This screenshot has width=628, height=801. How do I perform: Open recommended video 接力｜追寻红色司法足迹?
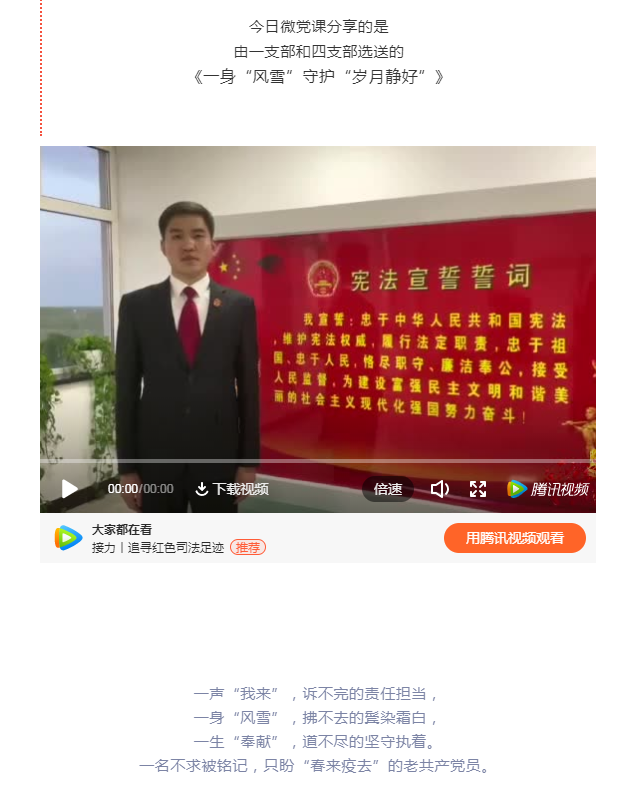158,547
